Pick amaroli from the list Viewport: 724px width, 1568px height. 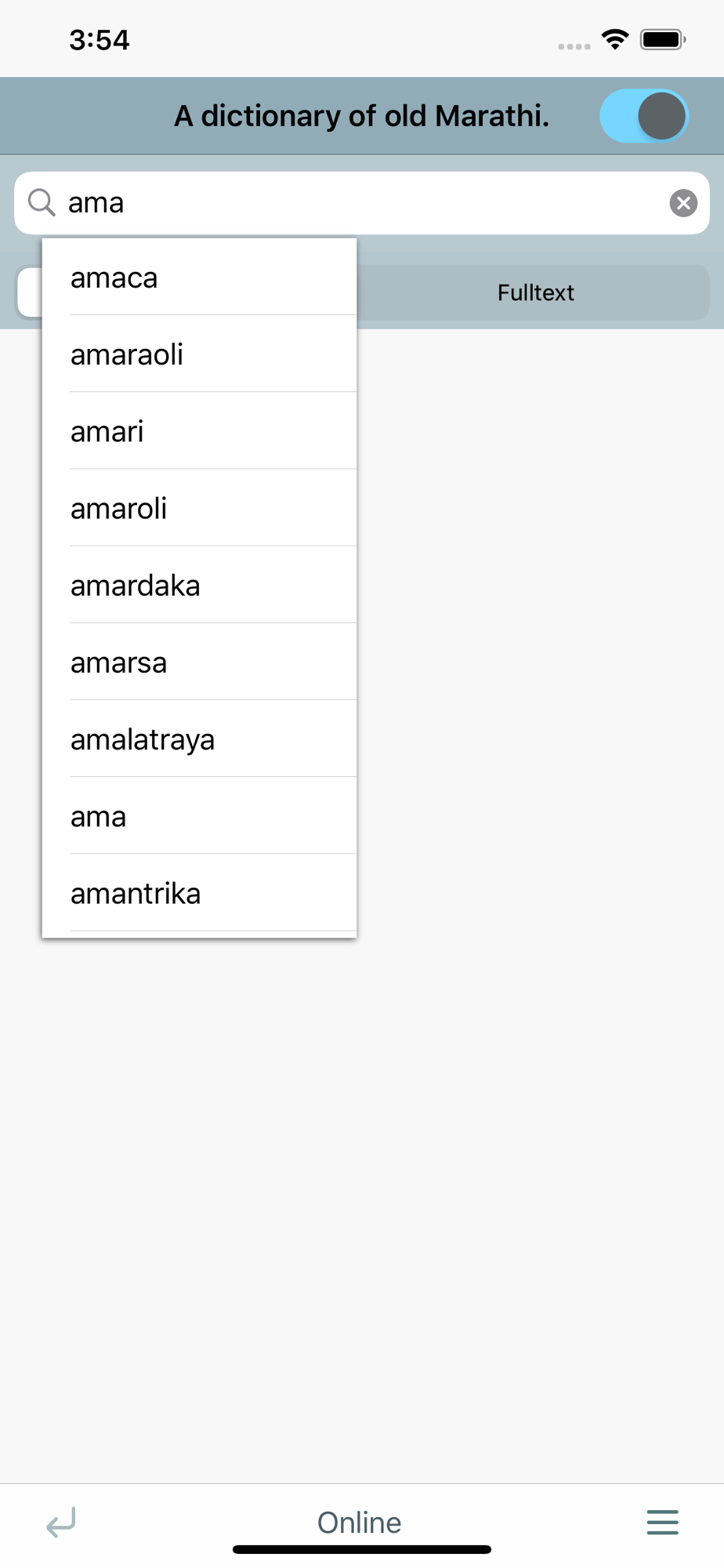[200, 507]
